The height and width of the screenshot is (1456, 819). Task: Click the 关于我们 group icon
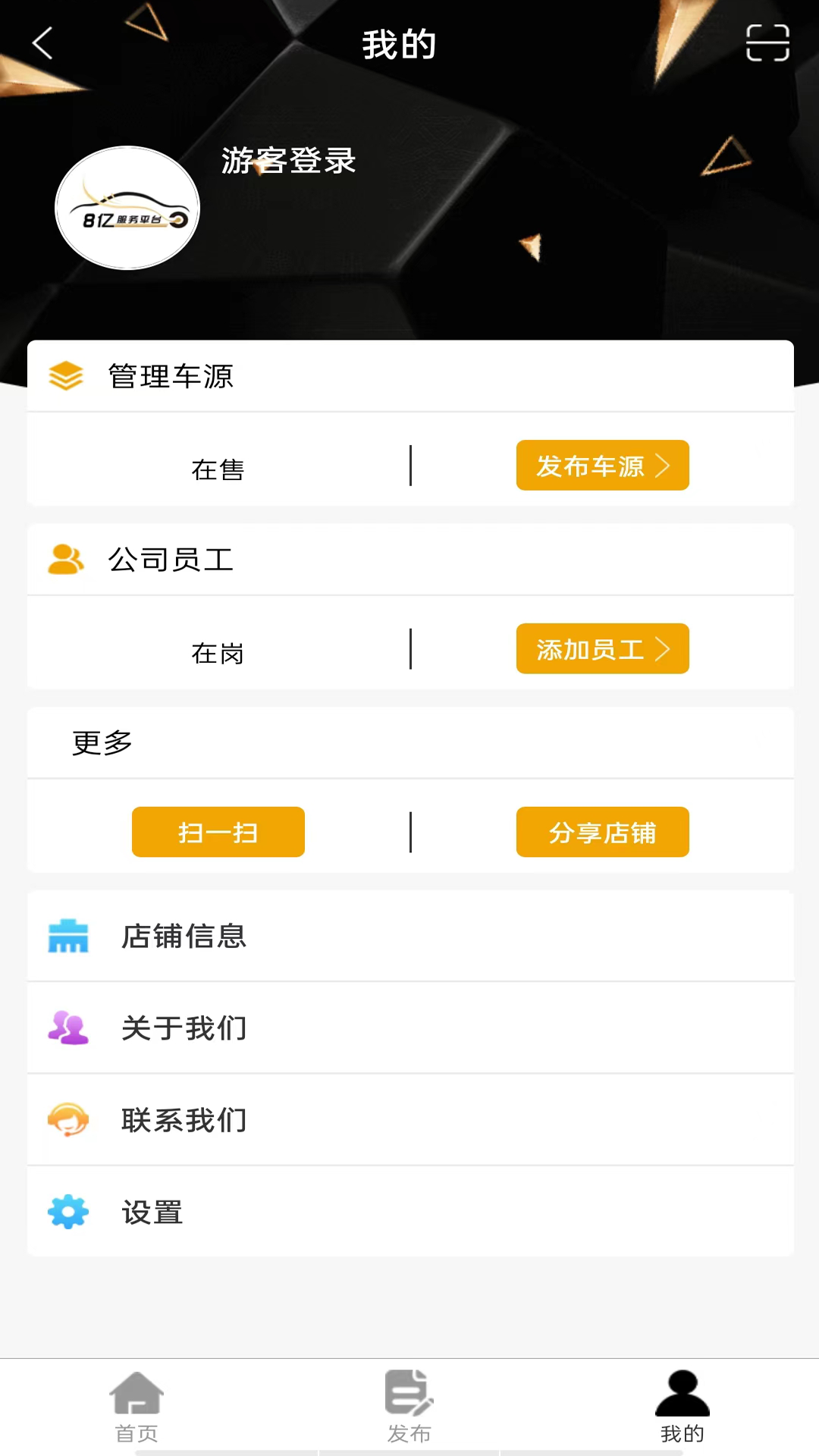tap(68, 1028)
